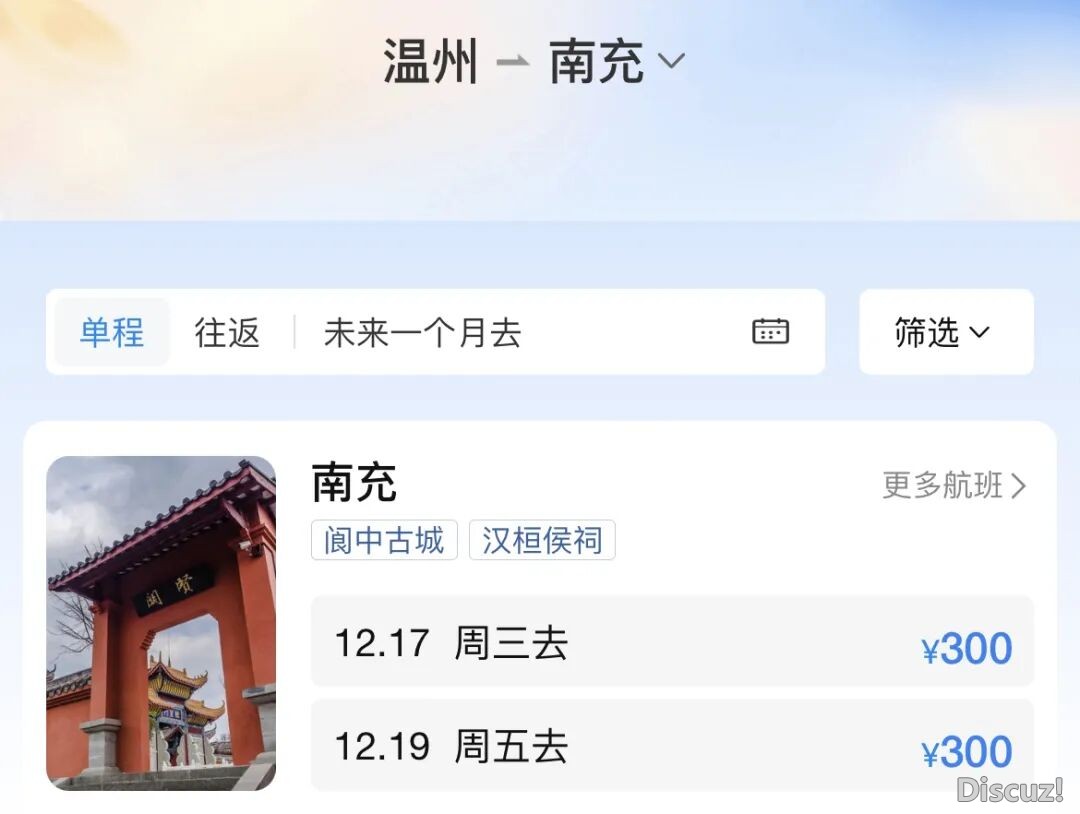Tap the 阆中古城 tag
1080x814 pixels.
pyautogui.click(x=384, y=541)
